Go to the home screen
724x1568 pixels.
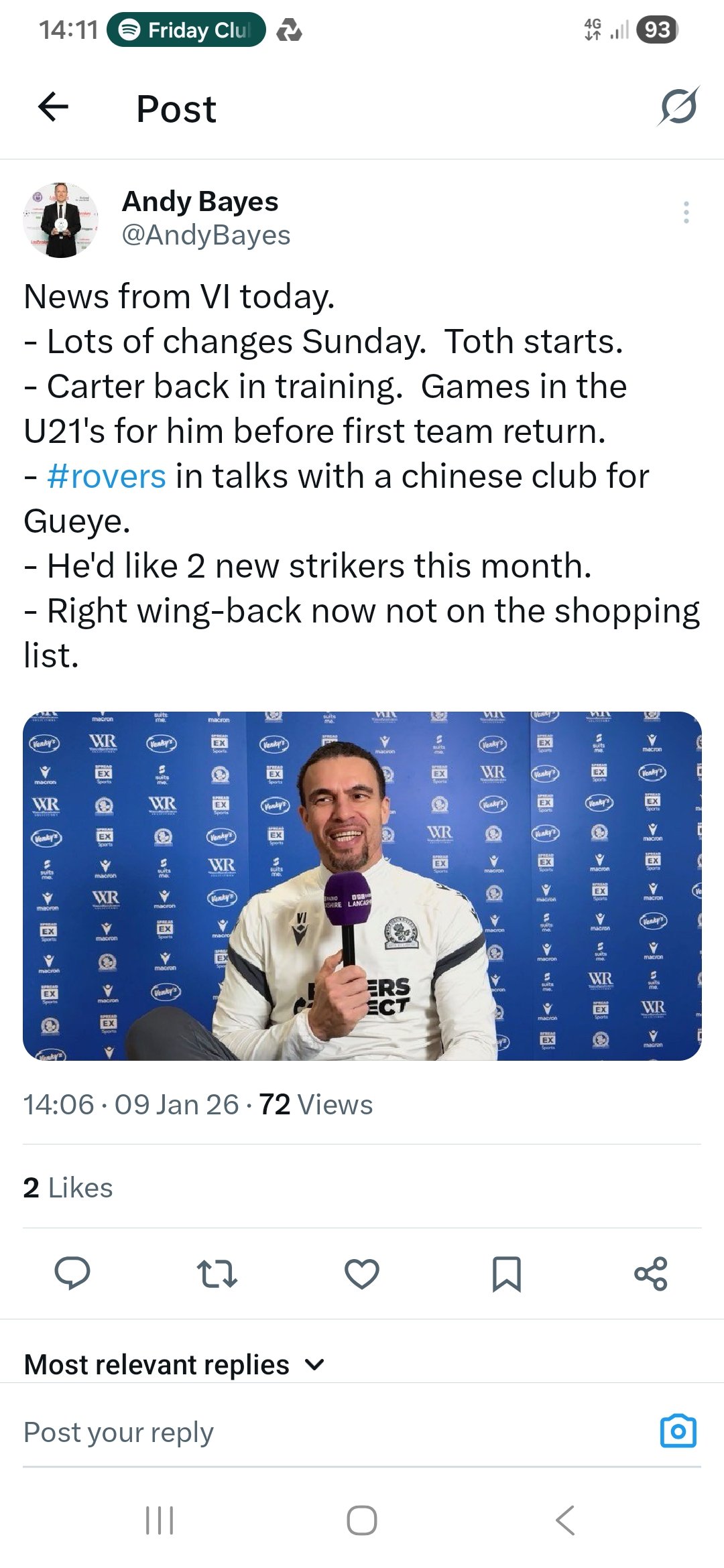coord(362,1520)
